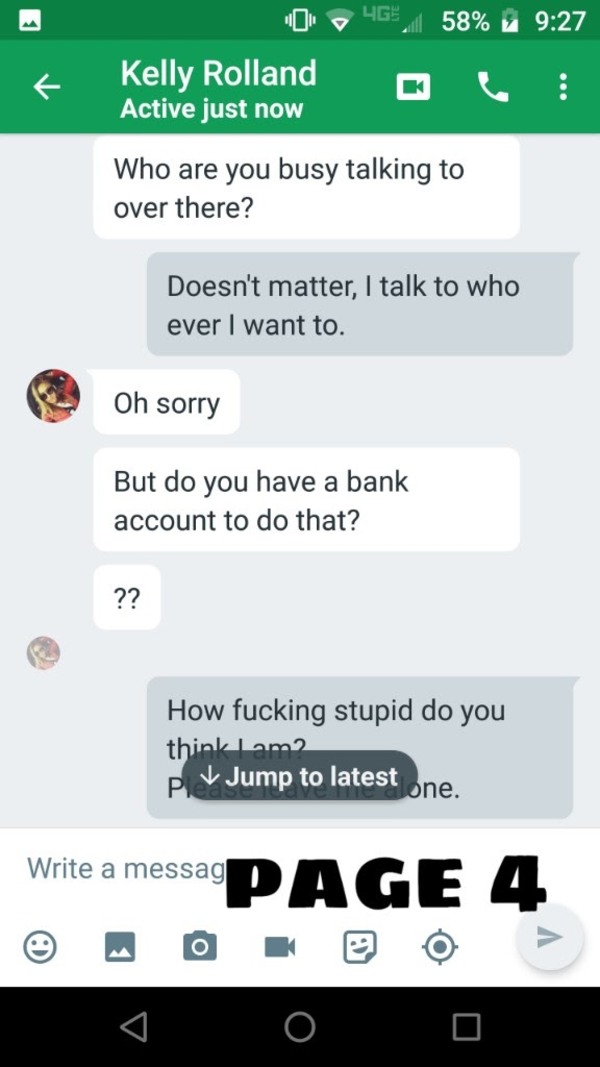The image size is (600, 1067).
Task: Share your location in the chat
Action: (440, 946)
